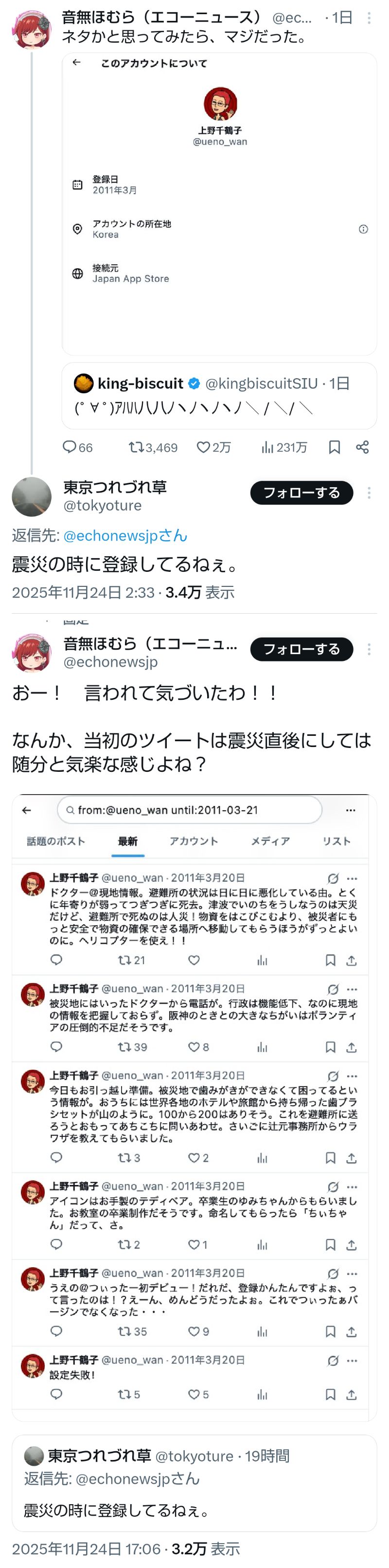Image resolution: width=389 pixels, height=1568 pixels.
Task: Open the attached account info screenshot of 上野千鶴子
Action: point(219,204)
